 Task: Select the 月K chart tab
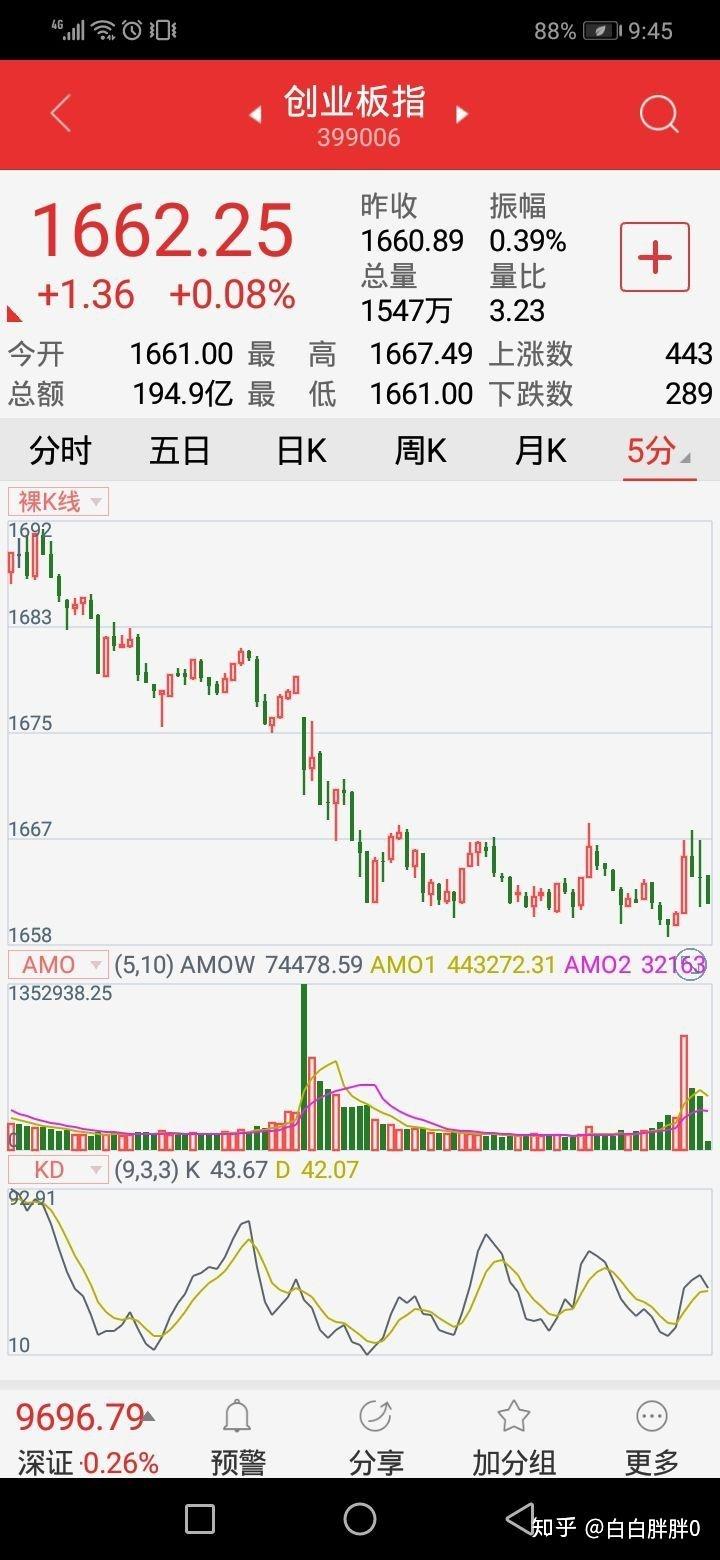[540, 451]
